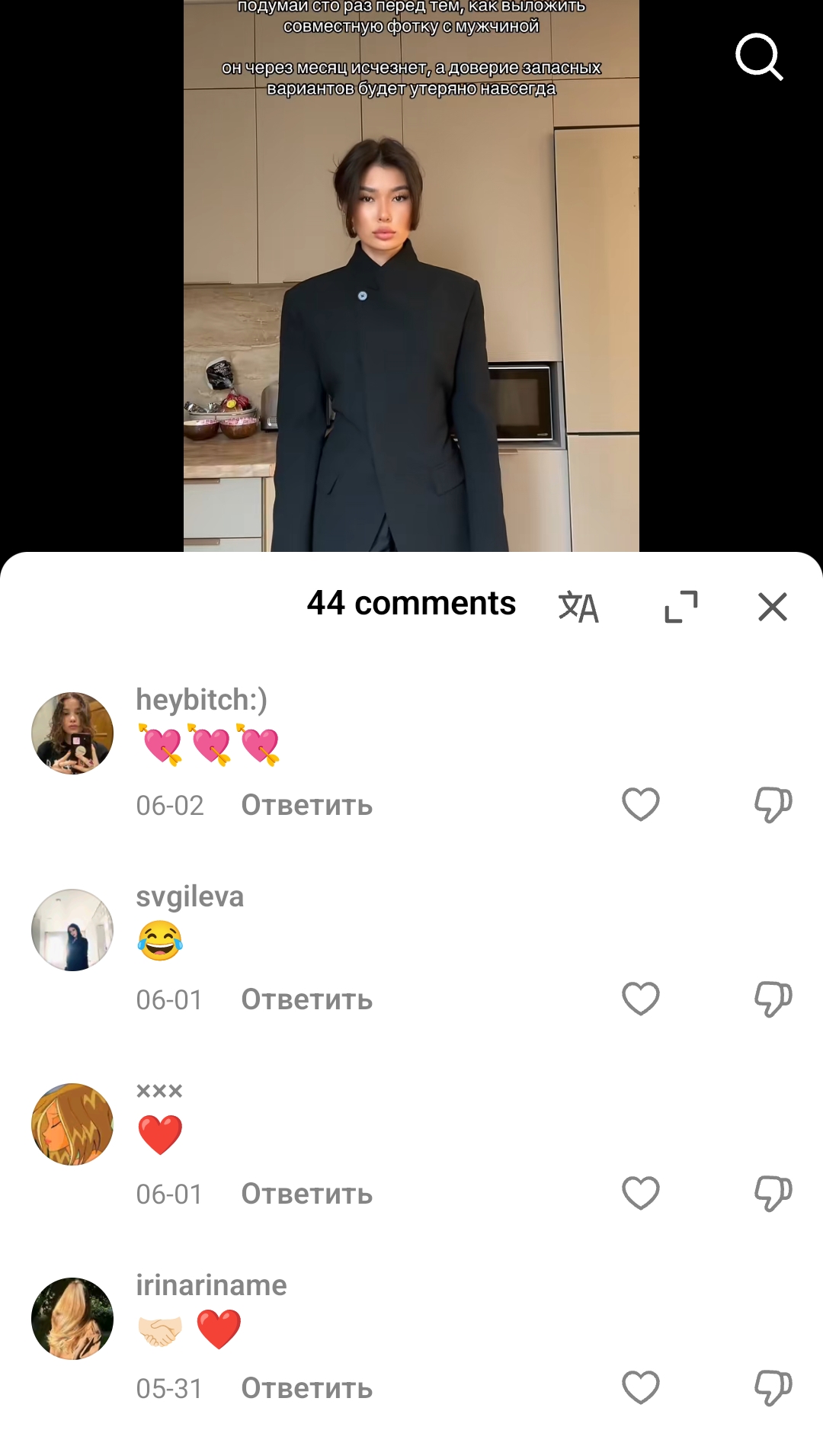Translate comments using the translation icon
Screen dimensions: 823x1456
[x=578, y=607]
